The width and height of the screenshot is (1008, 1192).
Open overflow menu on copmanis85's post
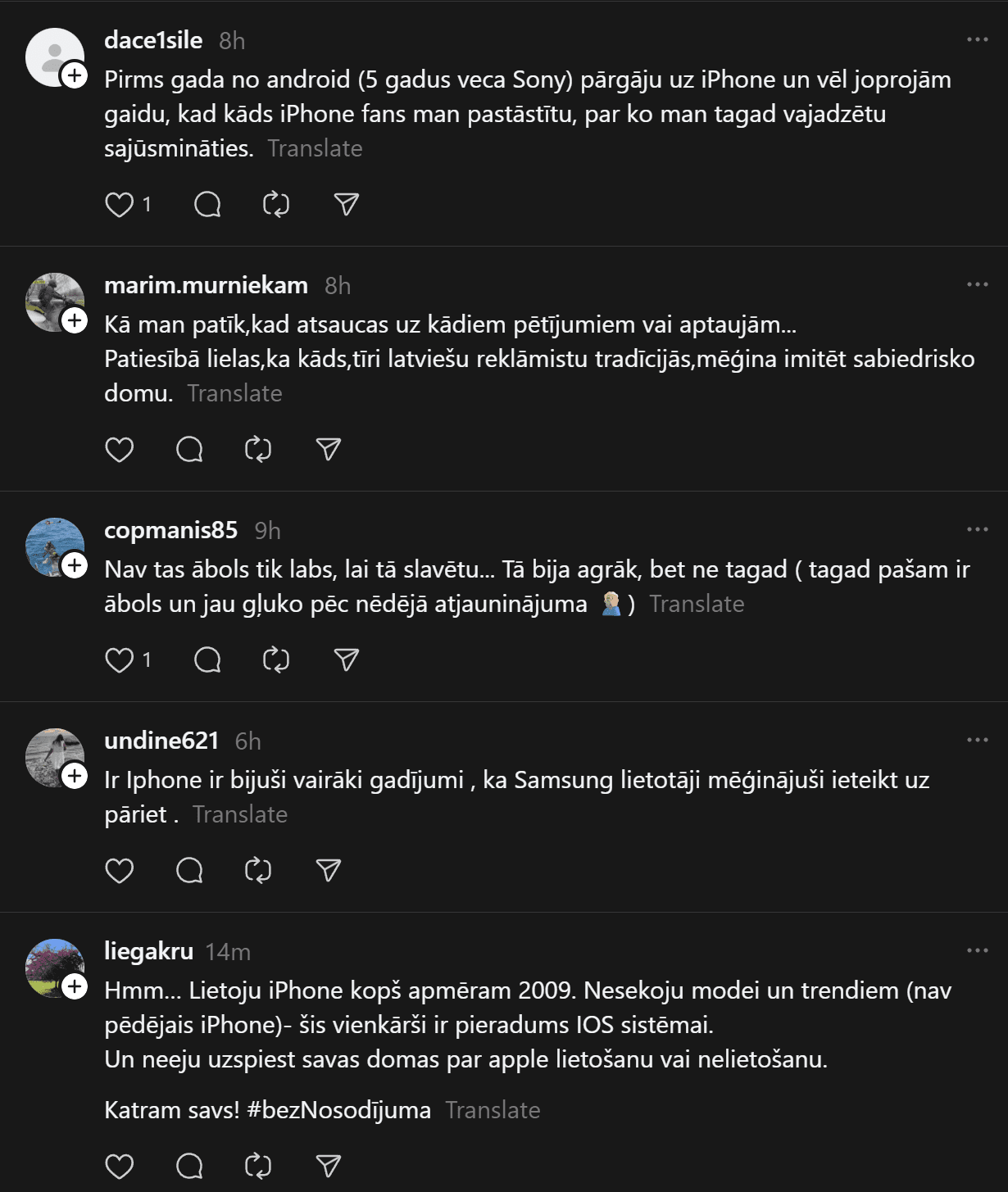977,529
